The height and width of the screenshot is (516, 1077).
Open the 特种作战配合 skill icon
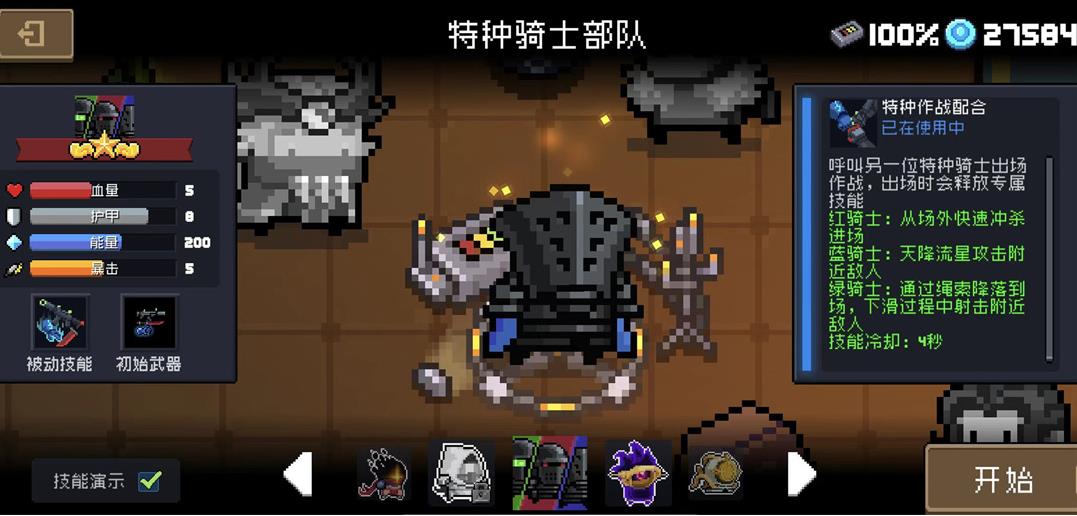coord(853,122)
